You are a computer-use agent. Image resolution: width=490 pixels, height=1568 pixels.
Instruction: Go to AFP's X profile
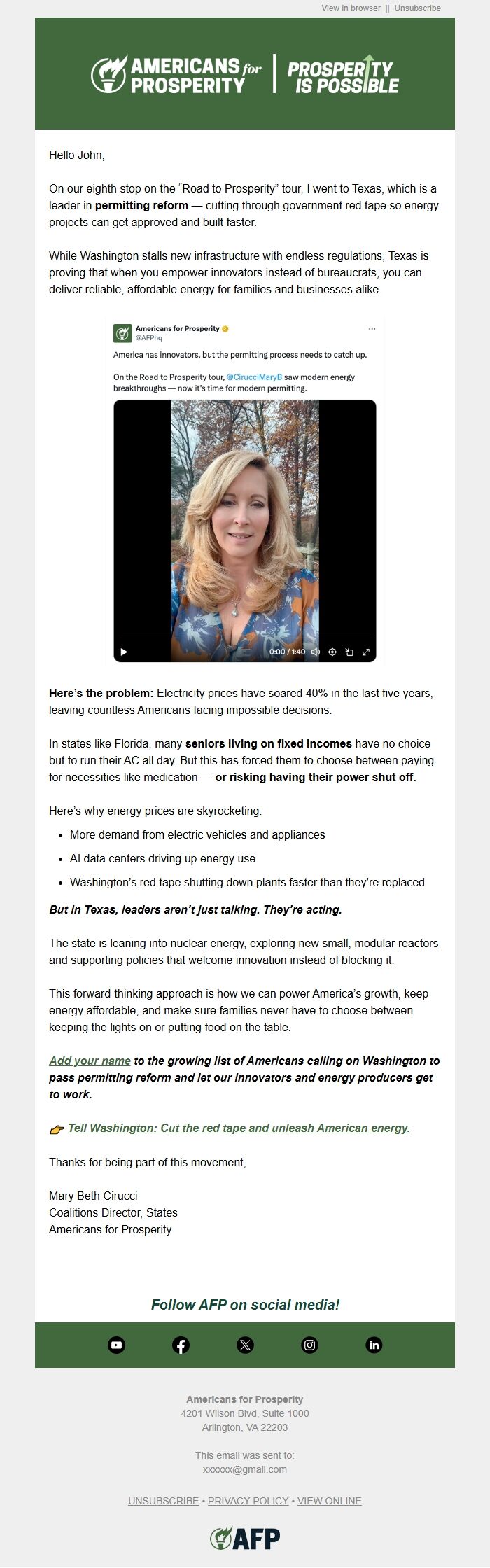(245, 1345)
